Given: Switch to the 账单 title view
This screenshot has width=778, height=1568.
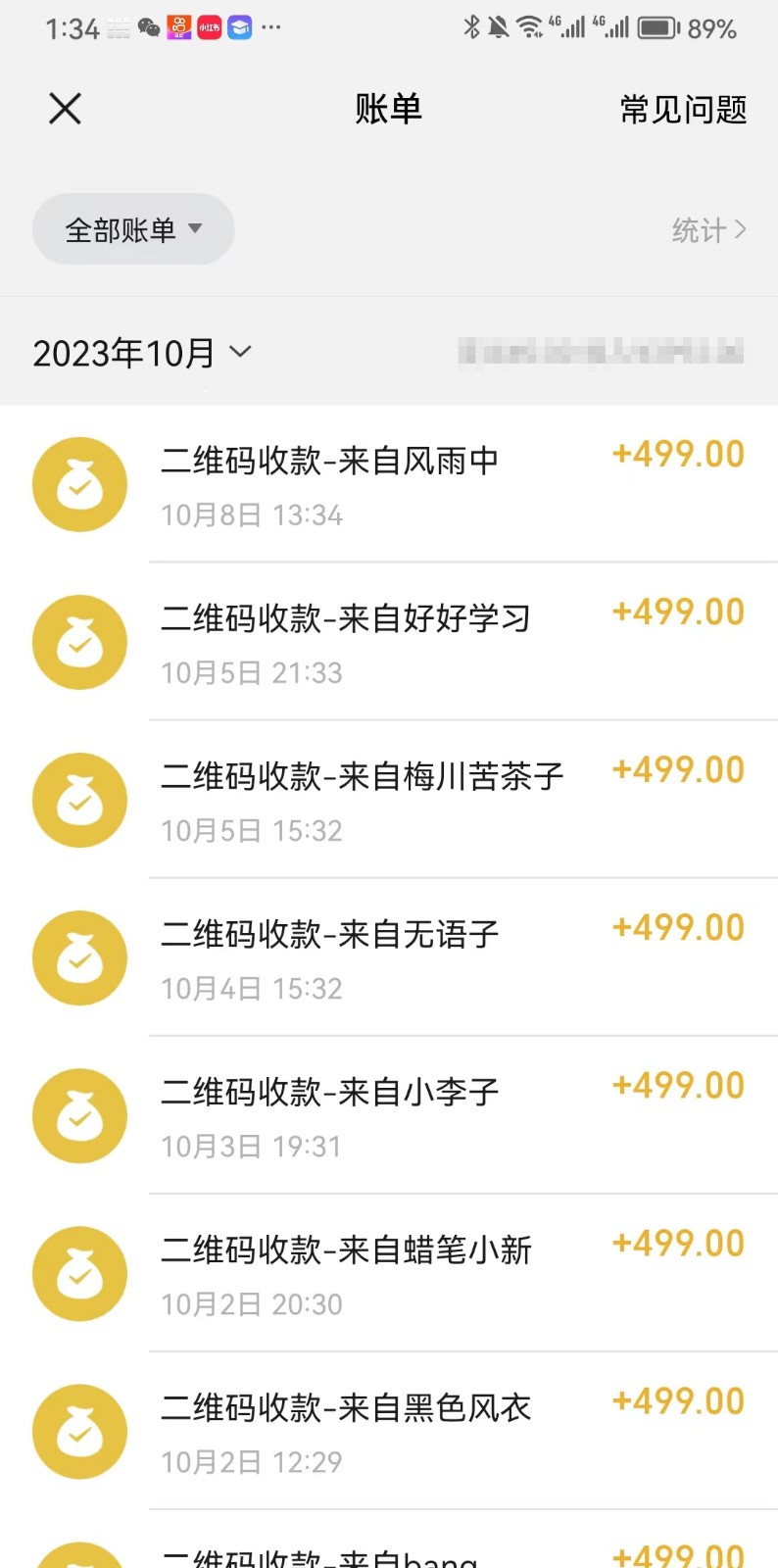Looking at the screenshot, I should click(x=389, y=109).
